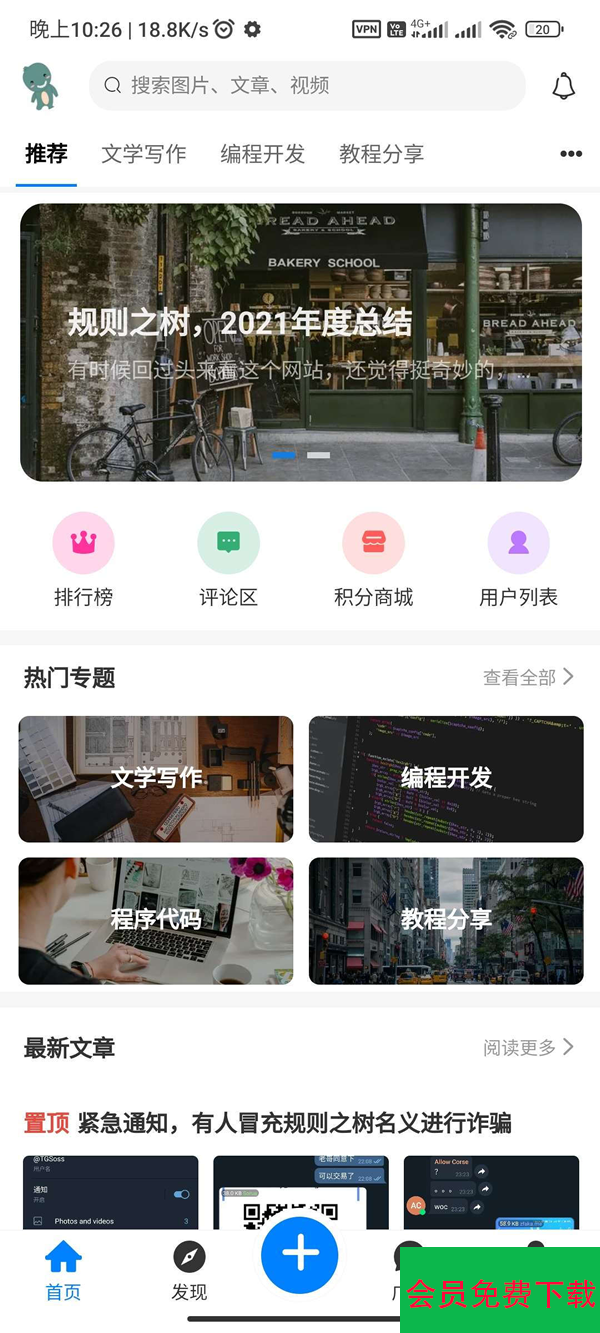Screen dimensions: 600x1333
Task: Open the 教程分享 topic card
Action: point(446,921)
